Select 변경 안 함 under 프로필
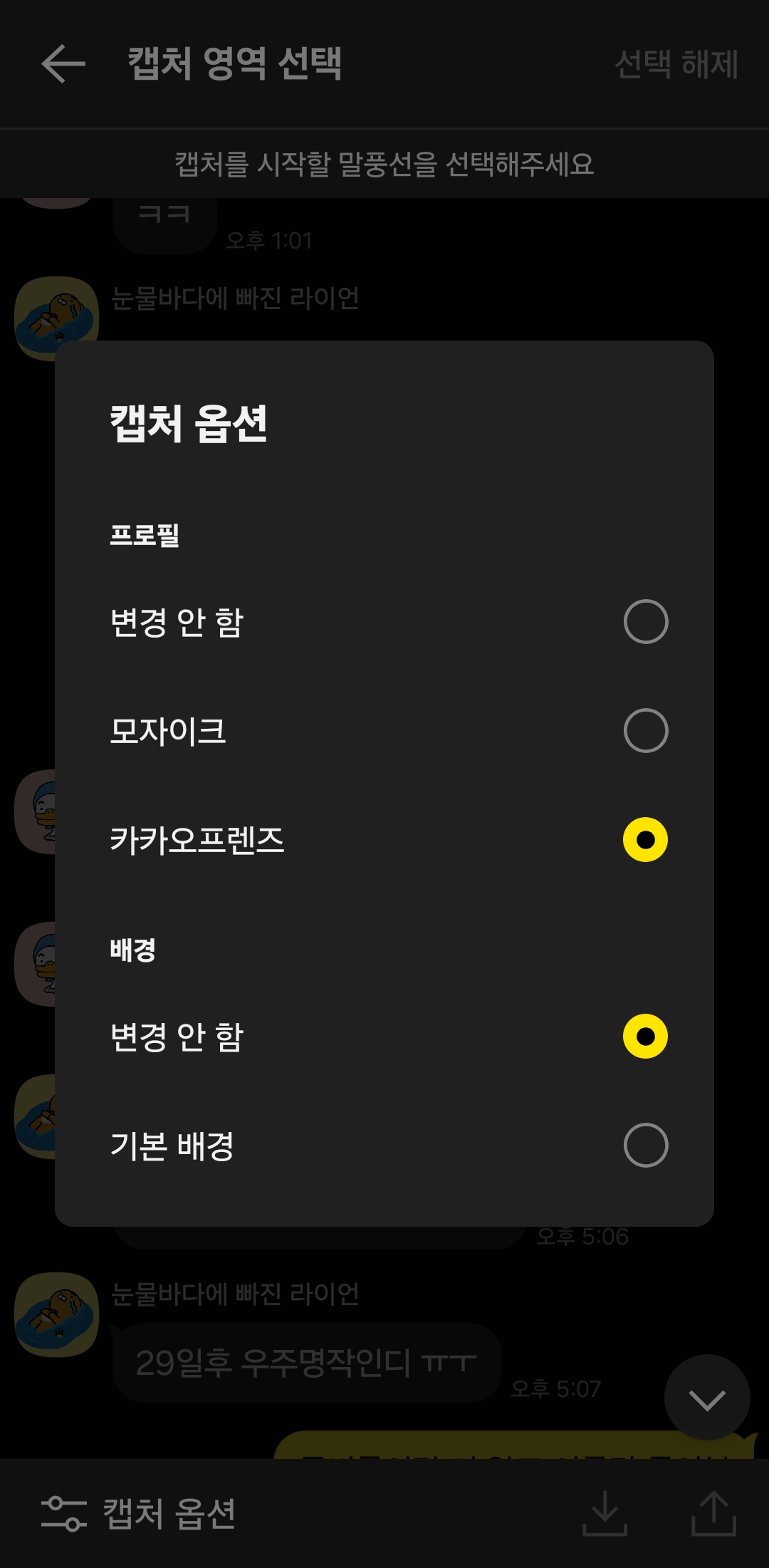Viewport: 769px width, 1568px height. pos(645,622)
